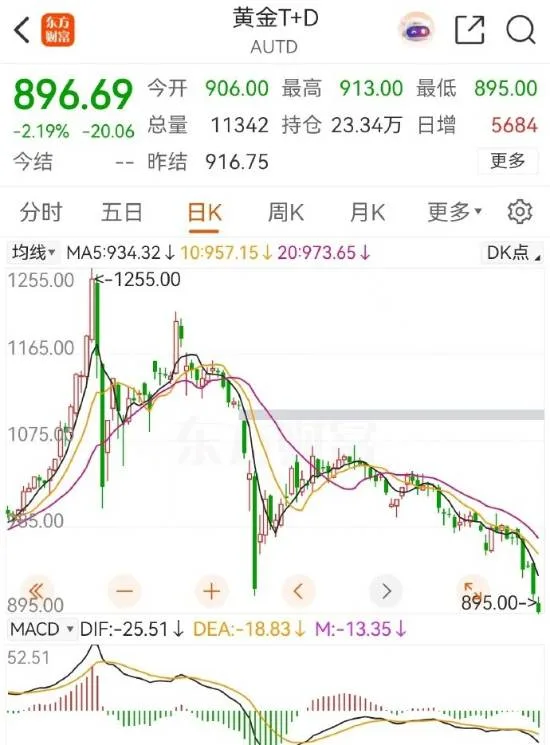The height and width of the screenshot is (745, 550).
Task: Zoom in chart with plus button
Action: pyautogui.click(x=211, y=591)
